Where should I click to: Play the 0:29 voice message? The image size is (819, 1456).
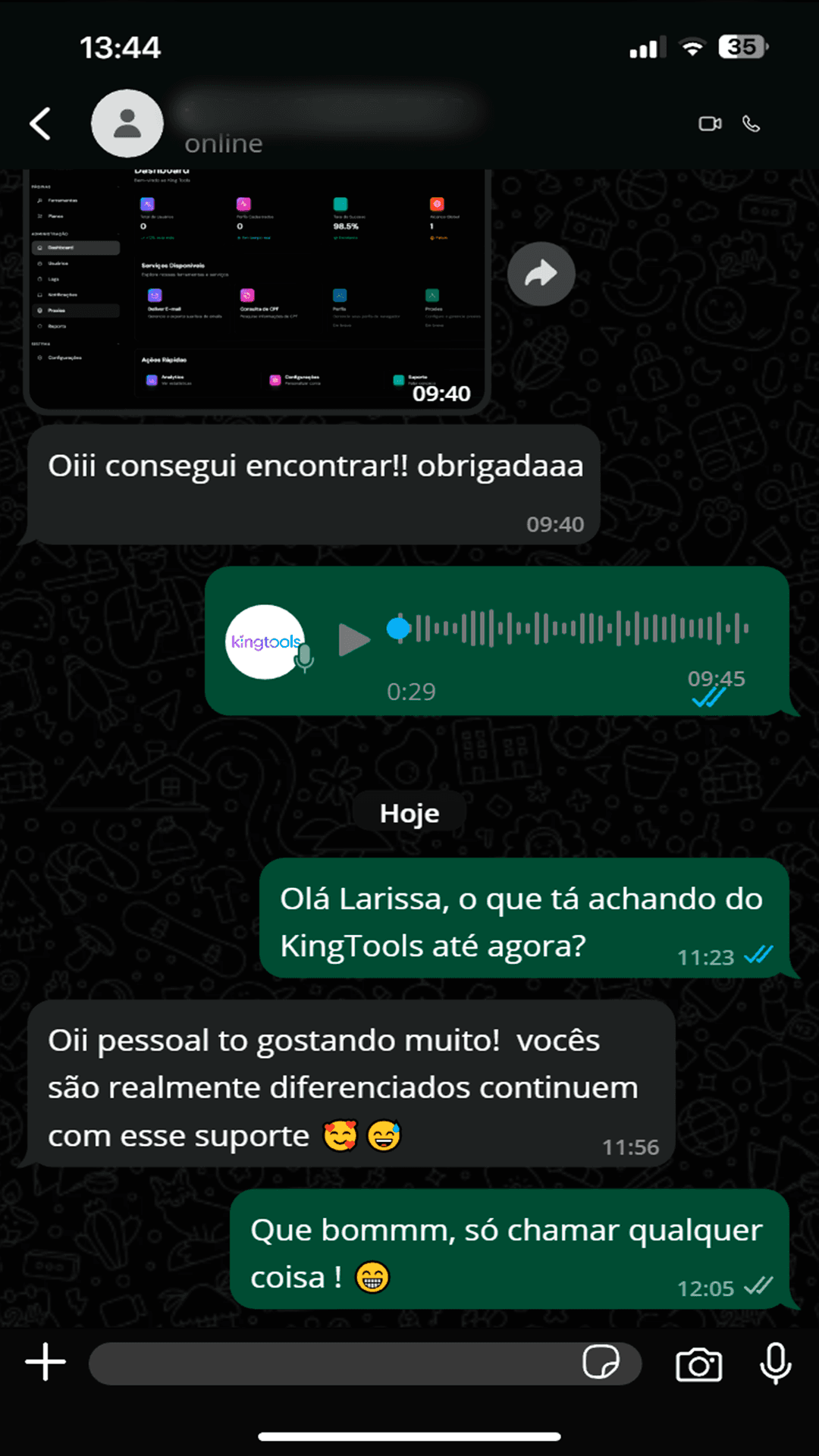coord(353,641)
